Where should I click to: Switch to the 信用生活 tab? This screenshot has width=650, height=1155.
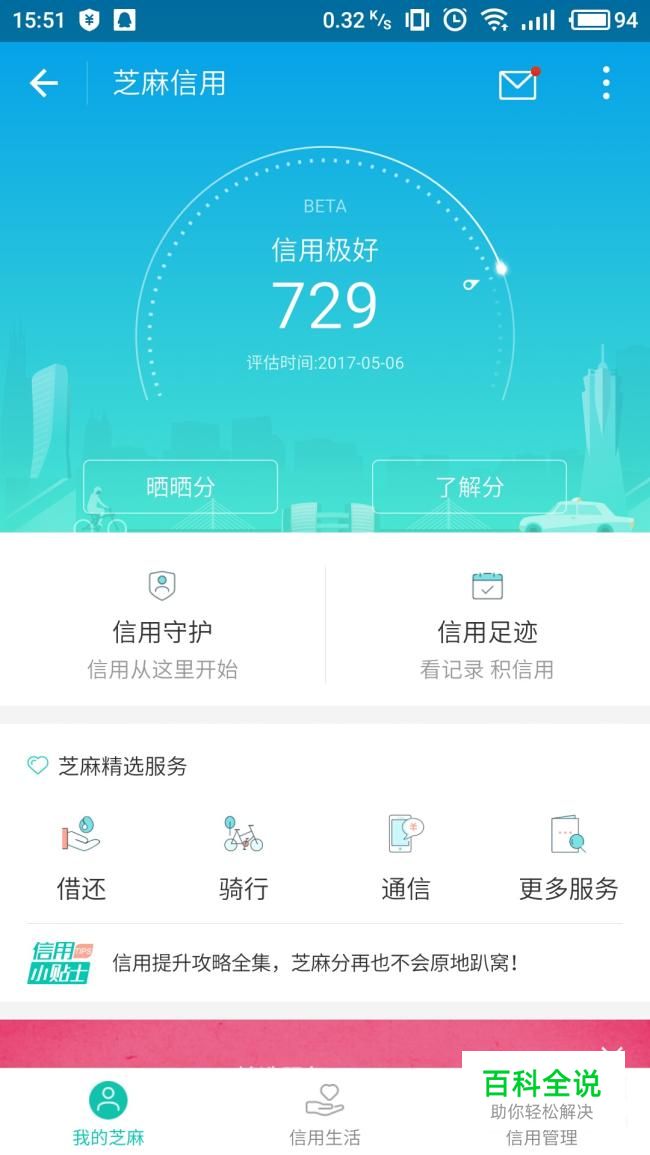pyautogui.click(x=325, y=1113)
